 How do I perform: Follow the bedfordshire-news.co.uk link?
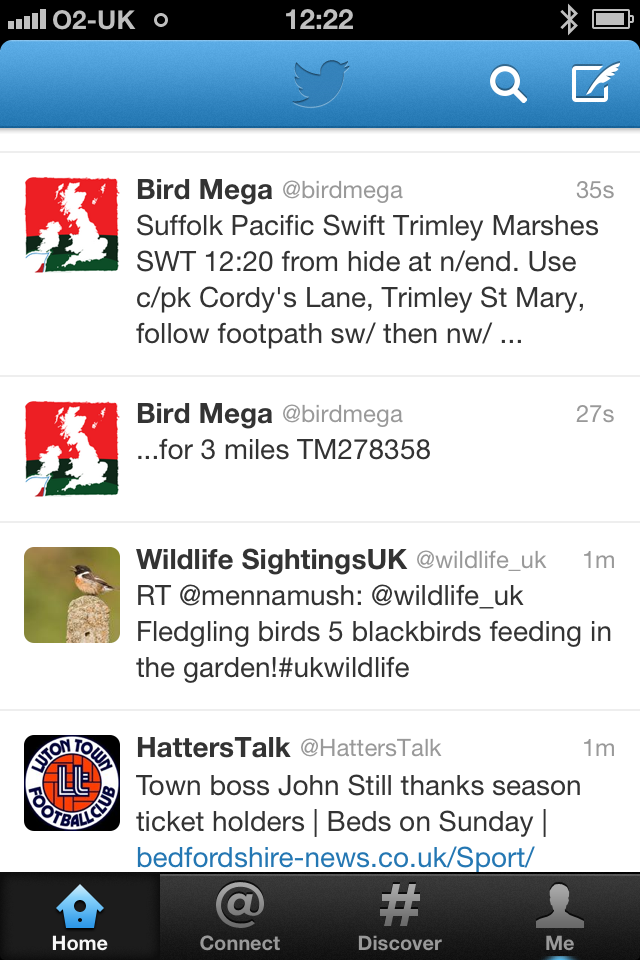click(336, 857)
